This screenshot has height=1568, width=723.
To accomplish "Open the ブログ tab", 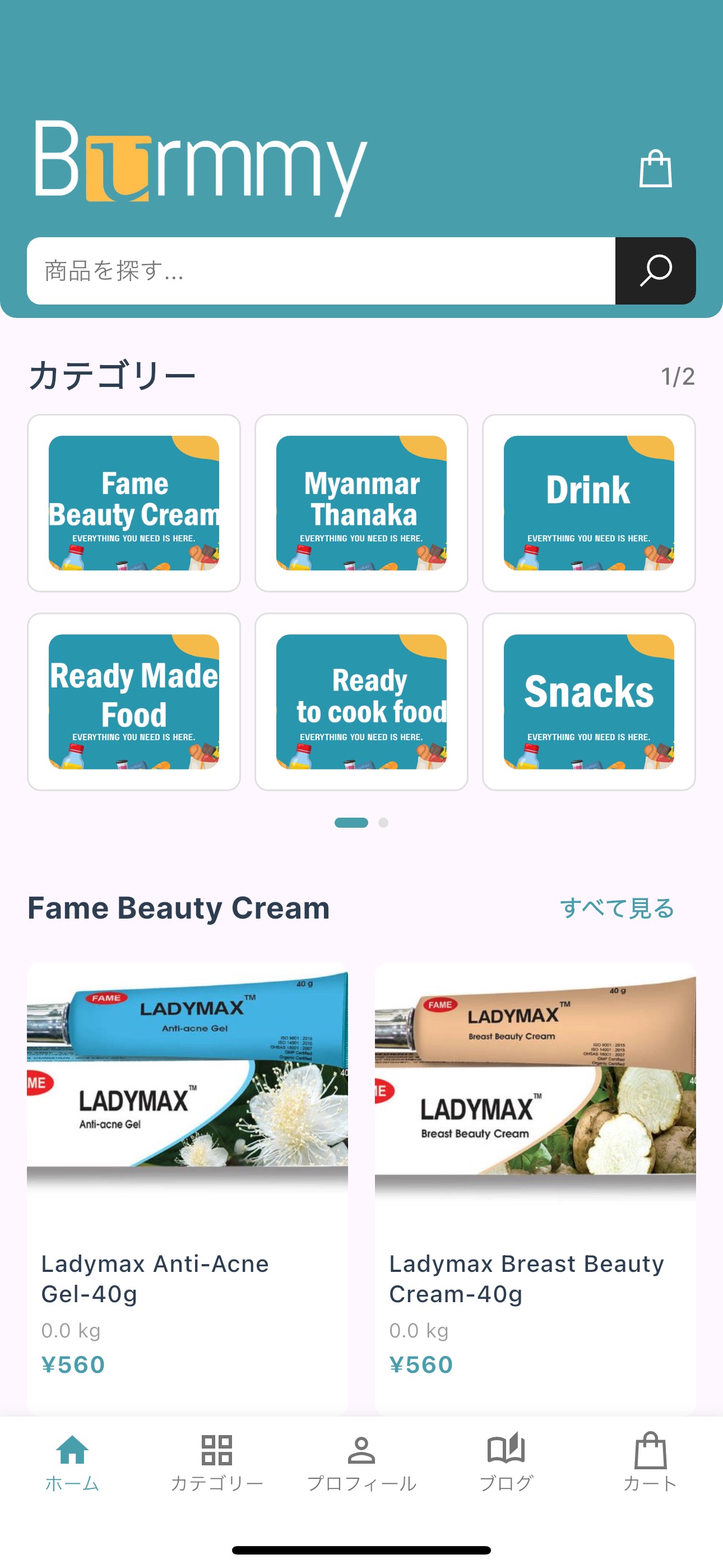I will [x=506, y=1462].
